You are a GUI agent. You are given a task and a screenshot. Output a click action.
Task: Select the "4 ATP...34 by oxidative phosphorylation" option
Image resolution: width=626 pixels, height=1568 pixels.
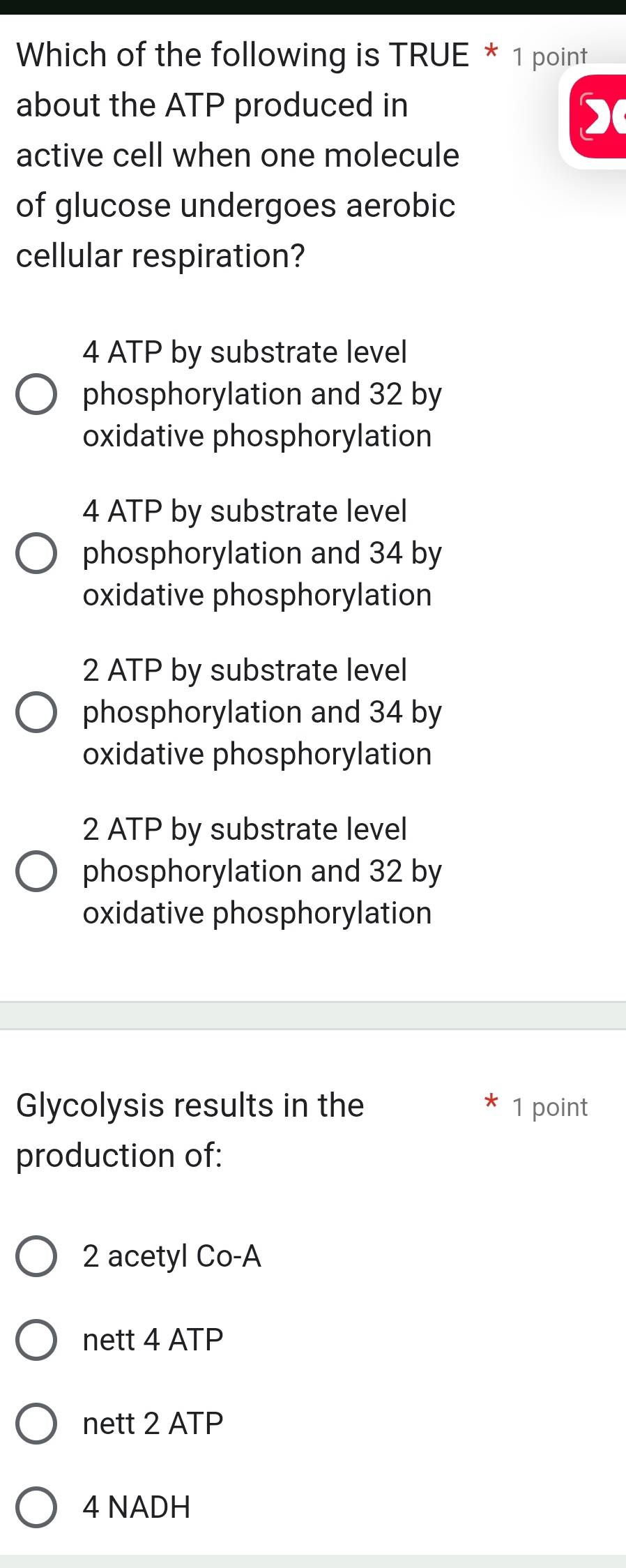click(38, 553)
